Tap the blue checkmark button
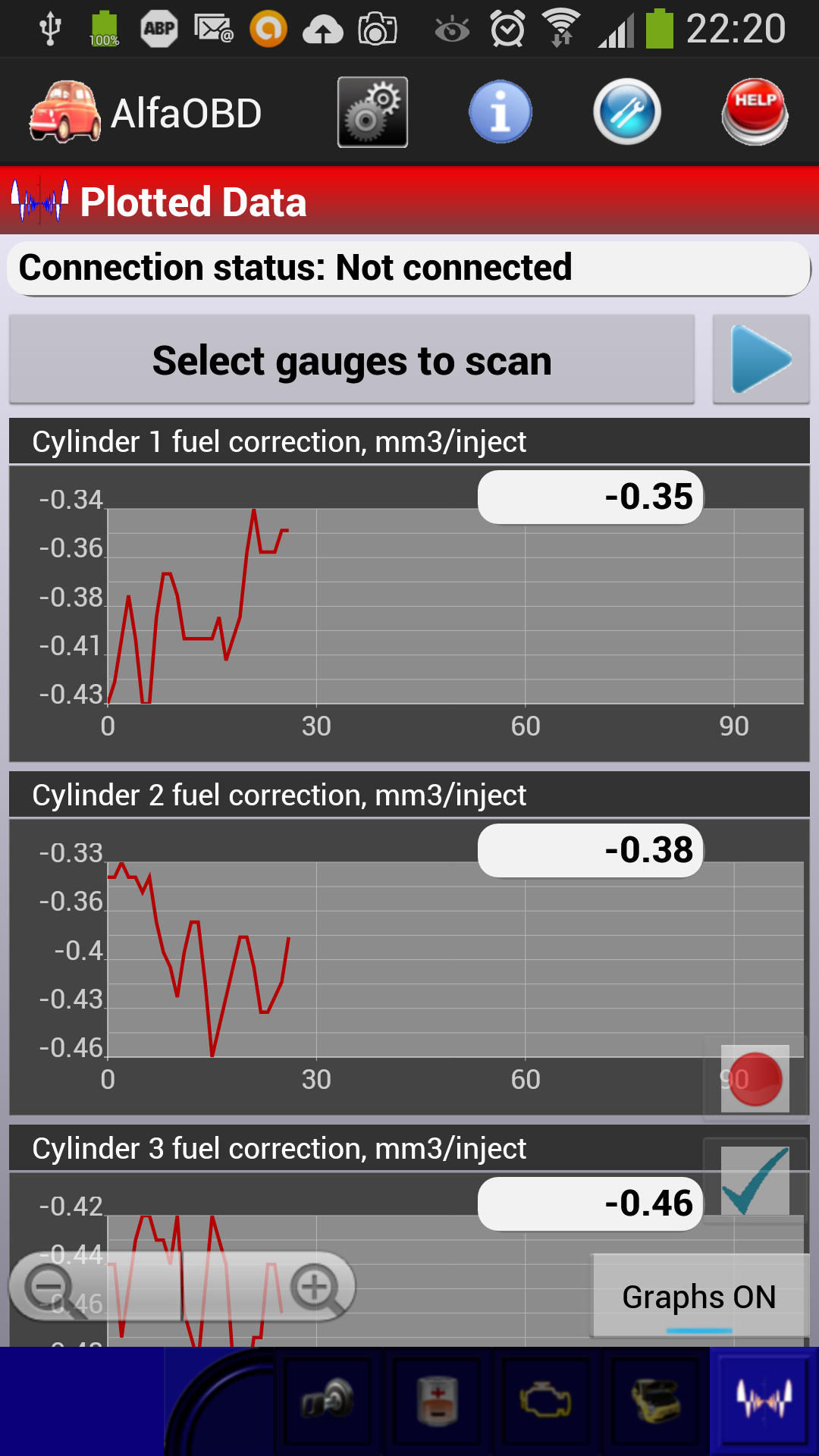Viewport: 819px width, 1456px height. pos(755,1181)
